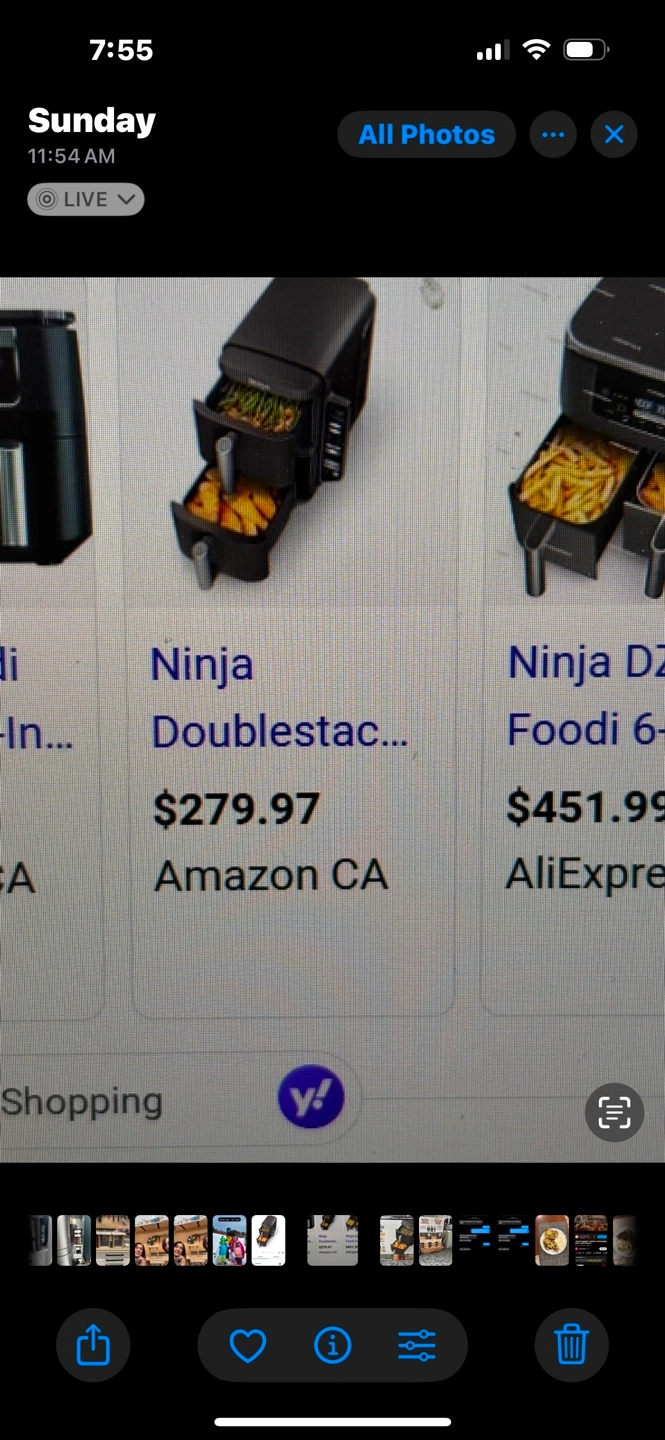This screenshot has height=1440, width=665.
Task: Favorite the photo with the heart
Action: [248, 1346]
